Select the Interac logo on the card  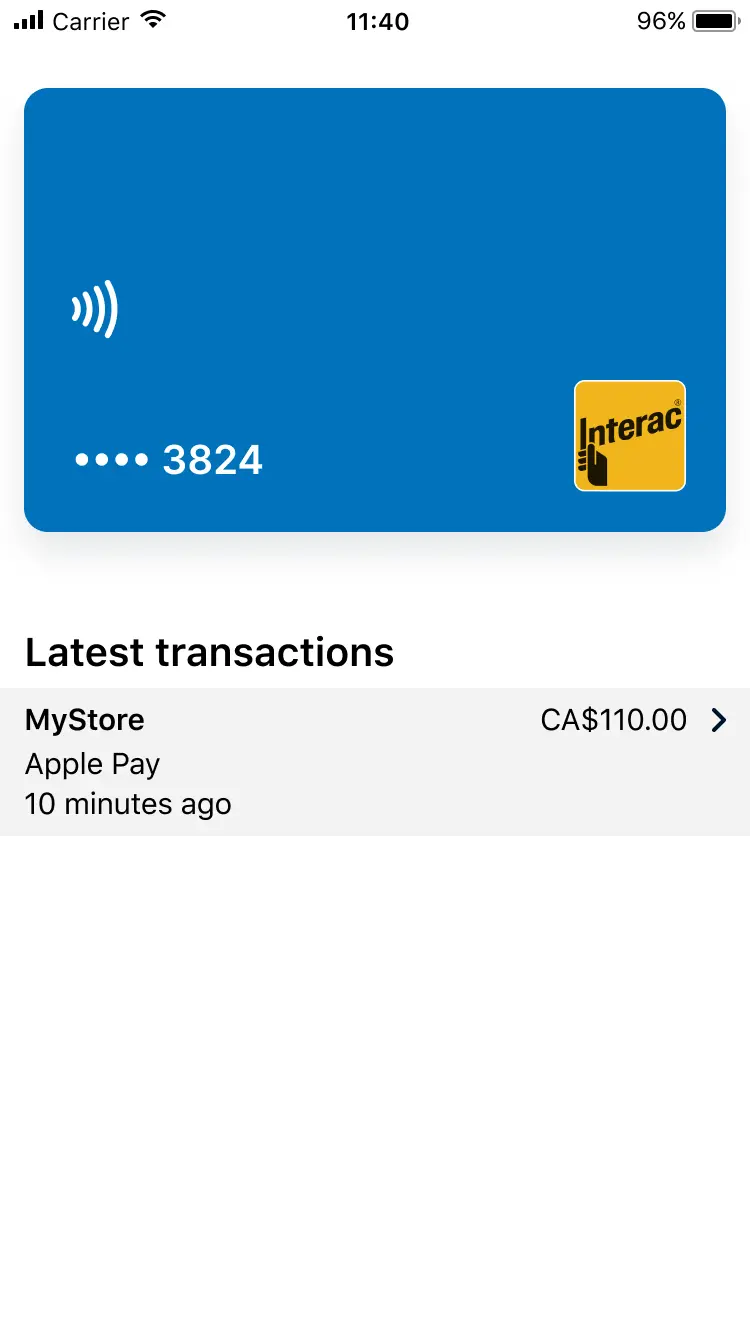tap(629, 435)
